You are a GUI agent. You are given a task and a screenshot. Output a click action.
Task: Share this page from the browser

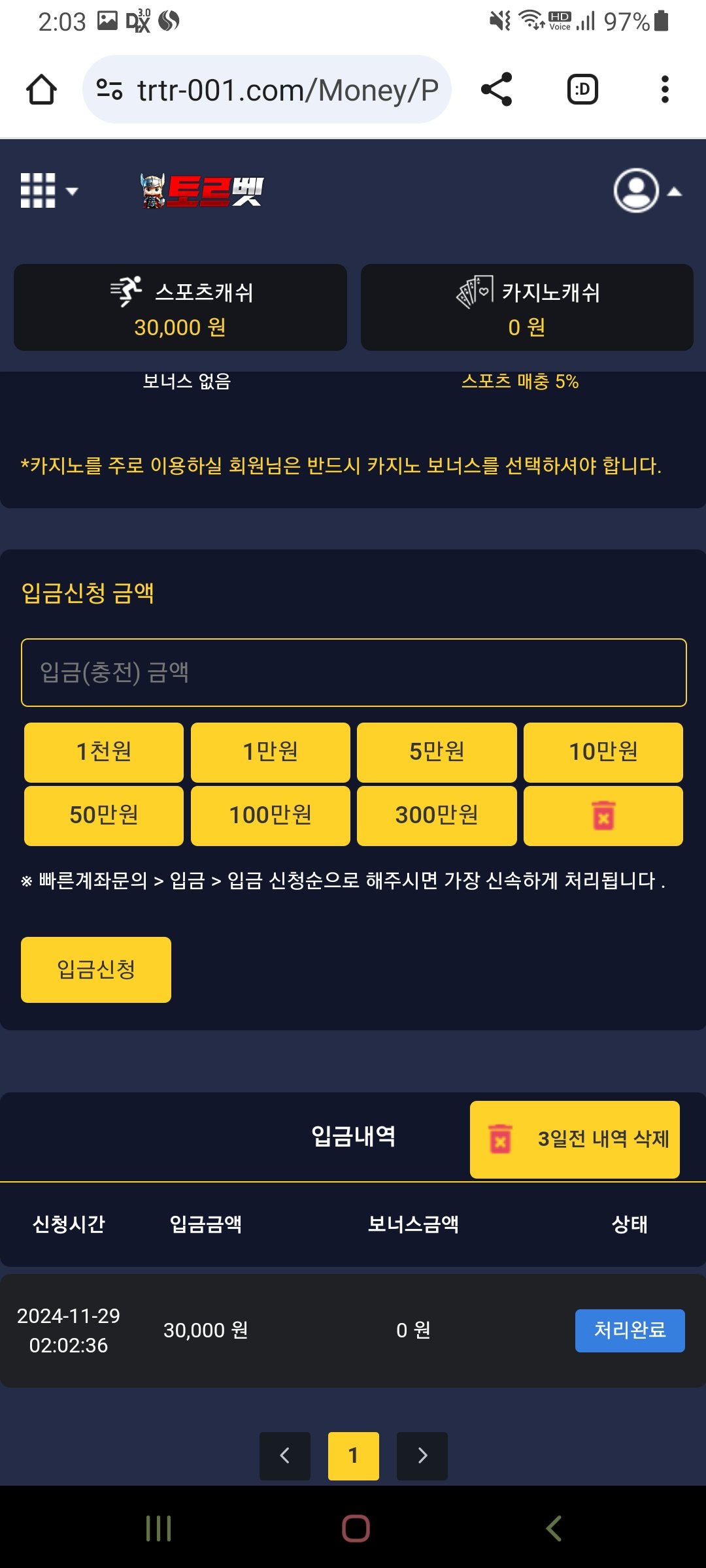tap(496, 90)
